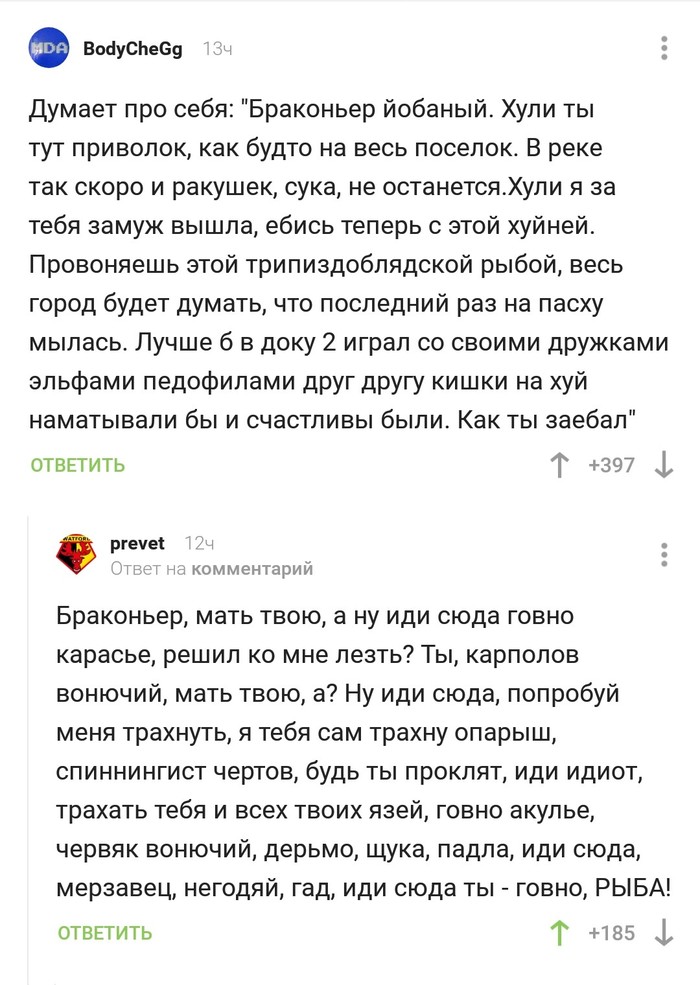Screen dimensions: 700x985
Task: Downvote BodyCheGg's comment
Action: (663, 465)
